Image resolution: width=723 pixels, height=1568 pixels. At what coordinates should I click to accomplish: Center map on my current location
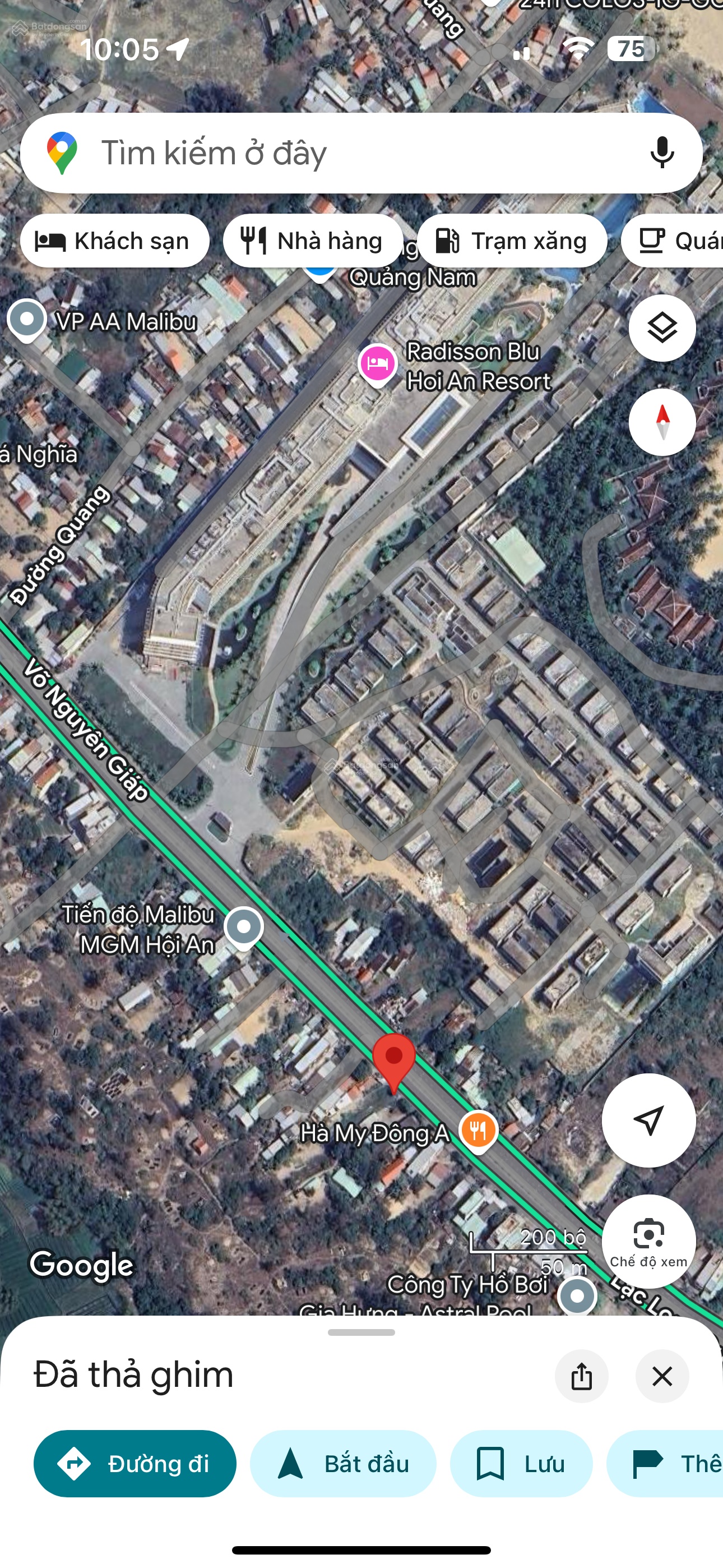[x=648, y=1120]
